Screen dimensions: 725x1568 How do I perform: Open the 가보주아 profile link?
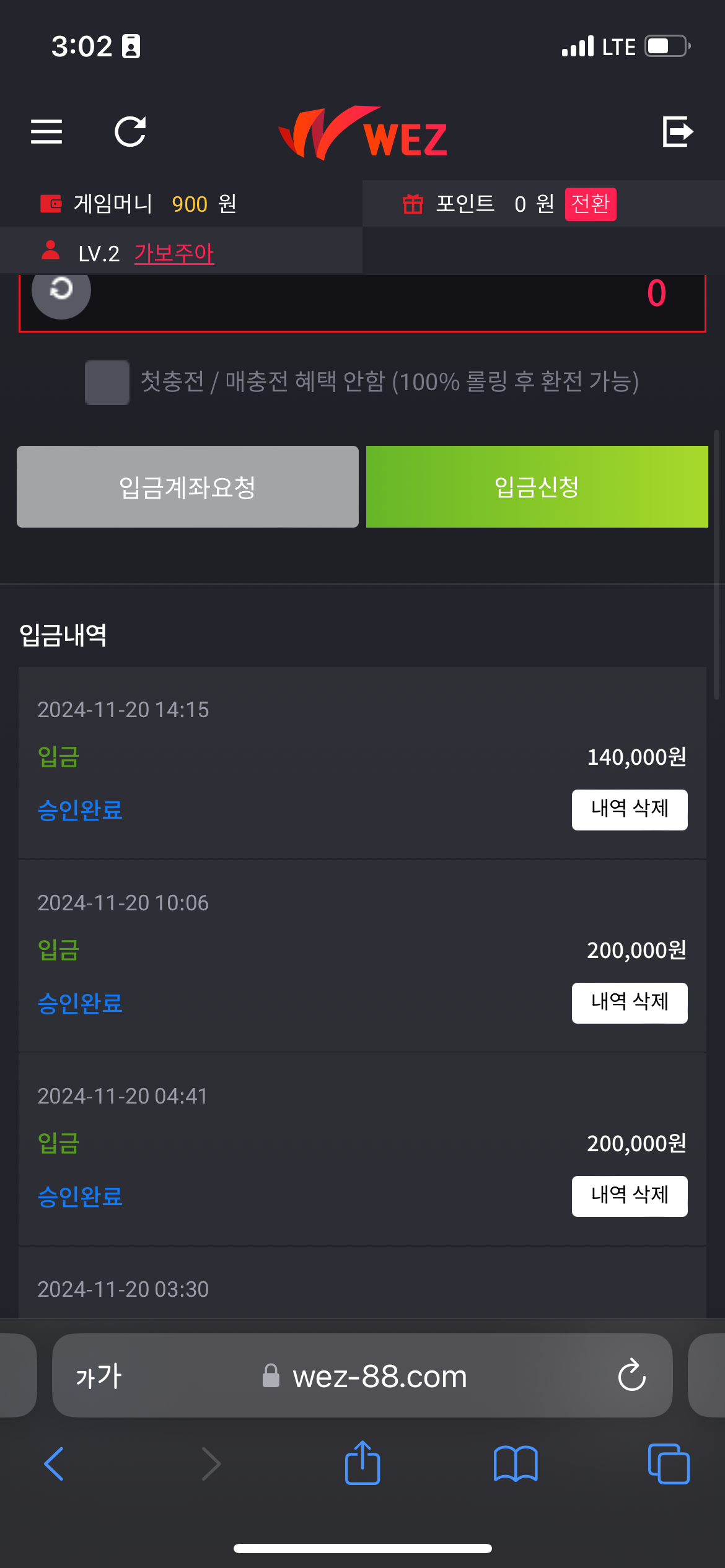tap(174, 253)
